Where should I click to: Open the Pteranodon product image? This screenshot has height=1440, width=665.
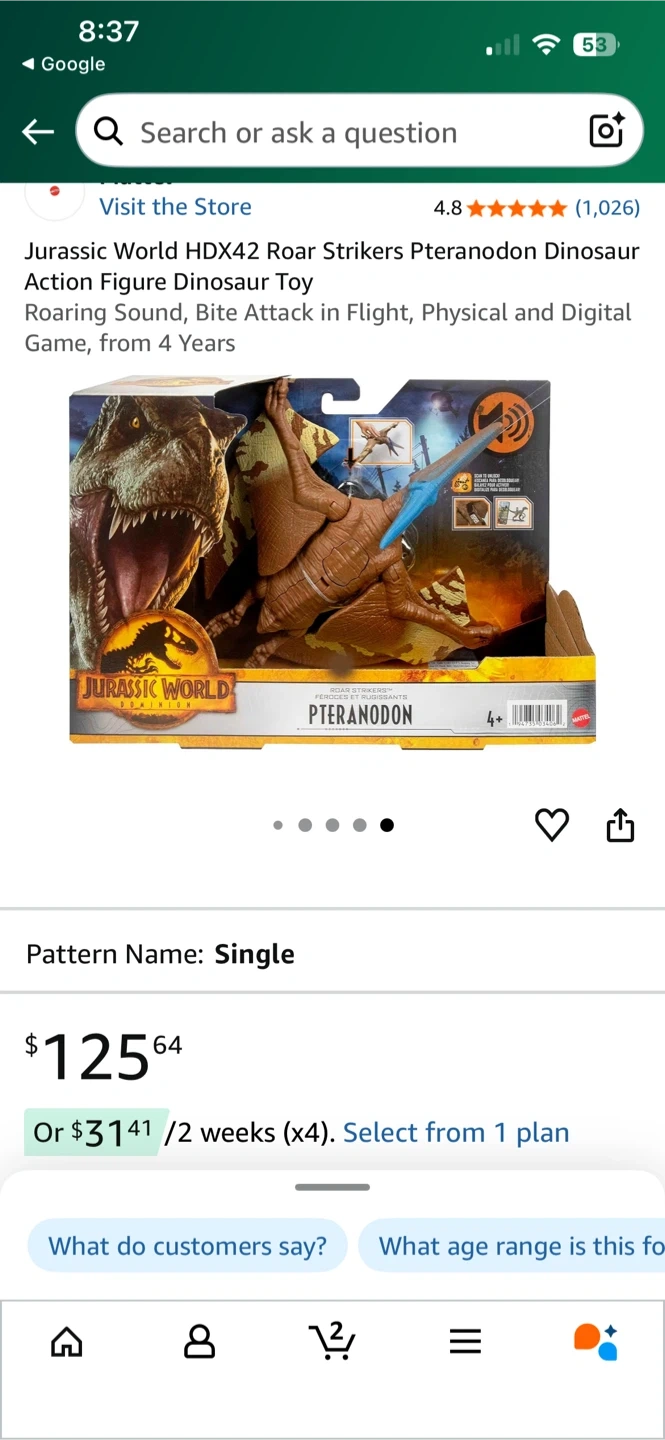click(x=332, y=560)
